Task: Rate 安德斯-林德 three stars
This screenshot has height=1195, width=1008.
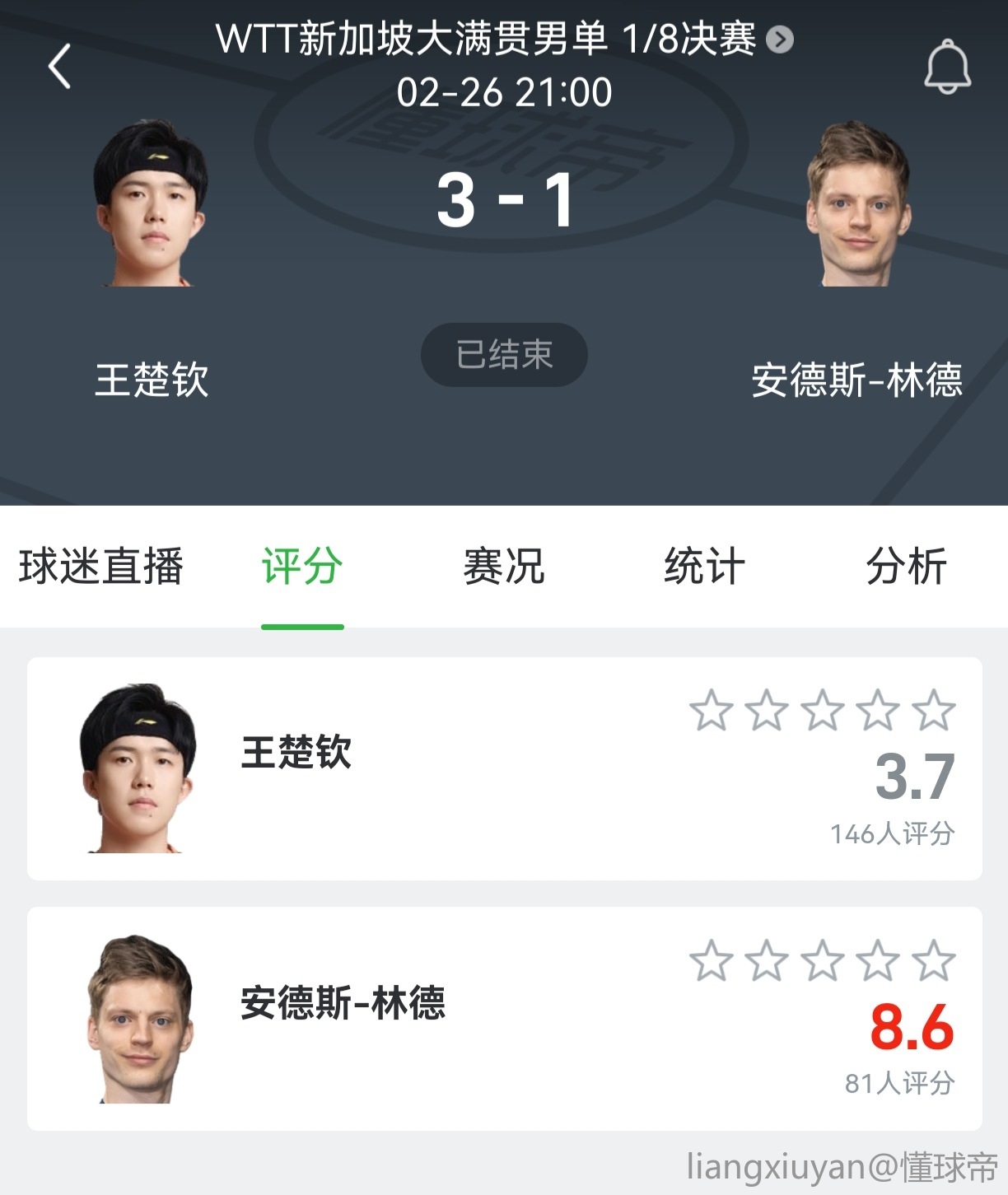Action: (822, 961)
